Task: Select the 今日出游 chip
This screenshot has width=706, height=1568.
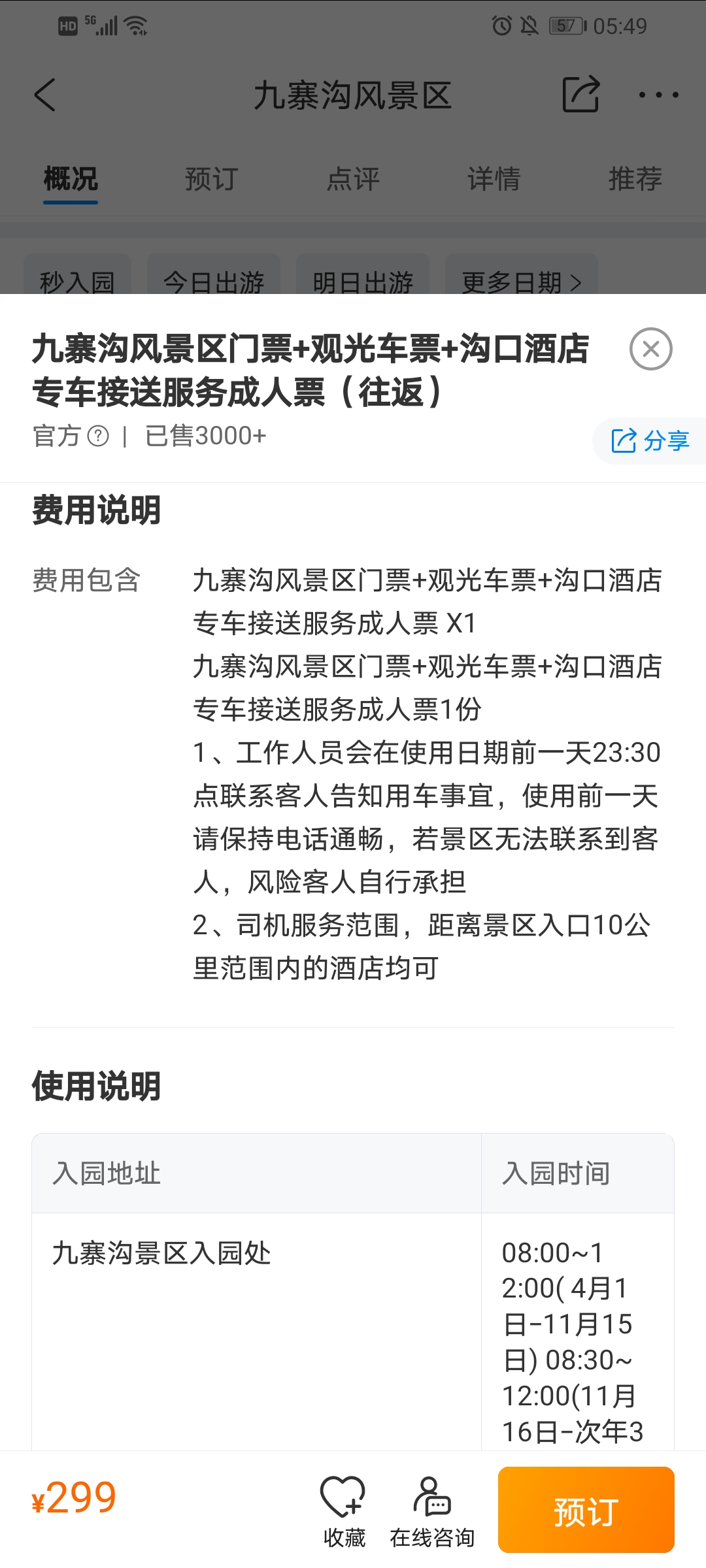Action: [214, 274]
